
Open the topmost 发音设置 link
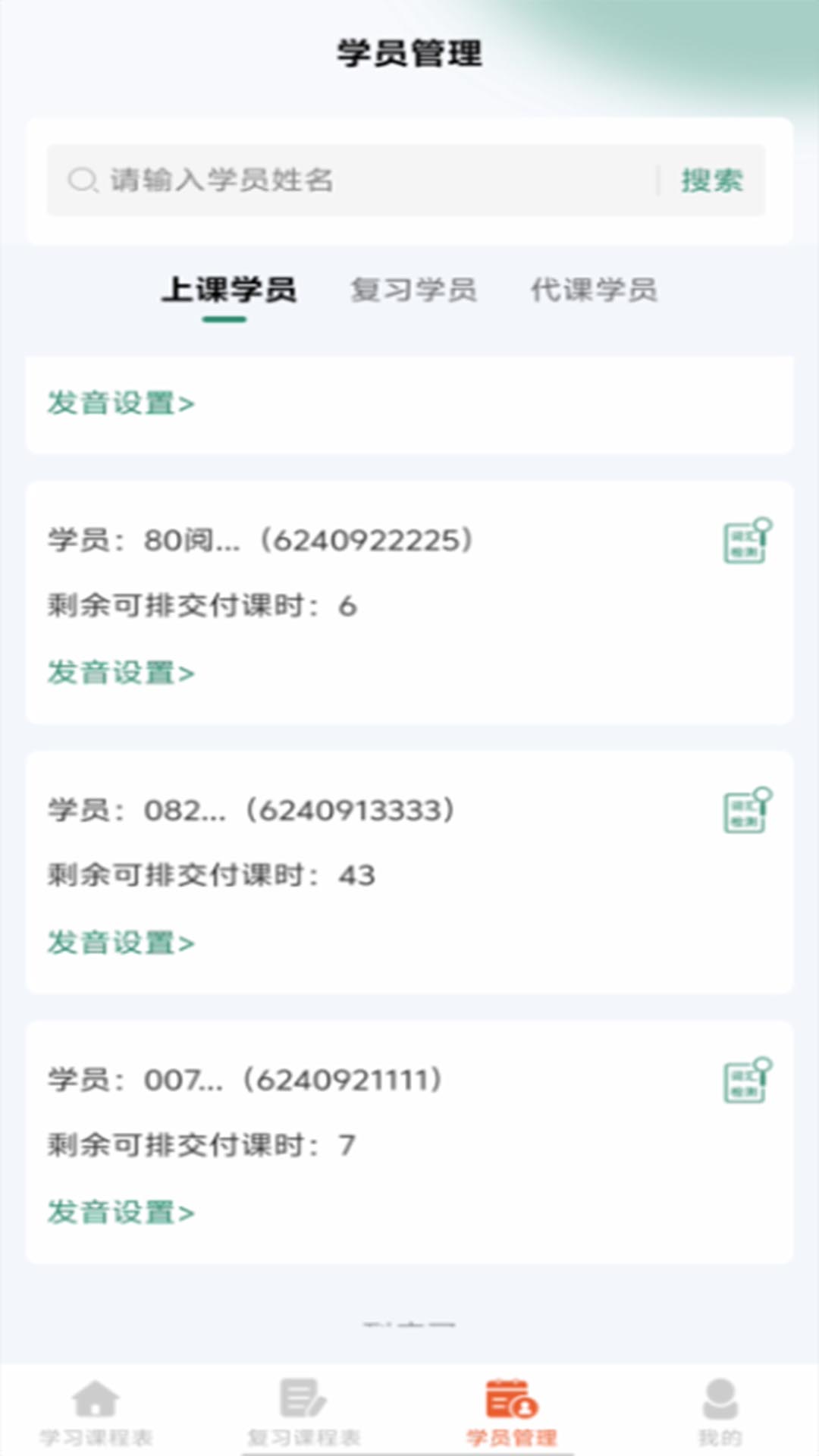pos(118,403)
